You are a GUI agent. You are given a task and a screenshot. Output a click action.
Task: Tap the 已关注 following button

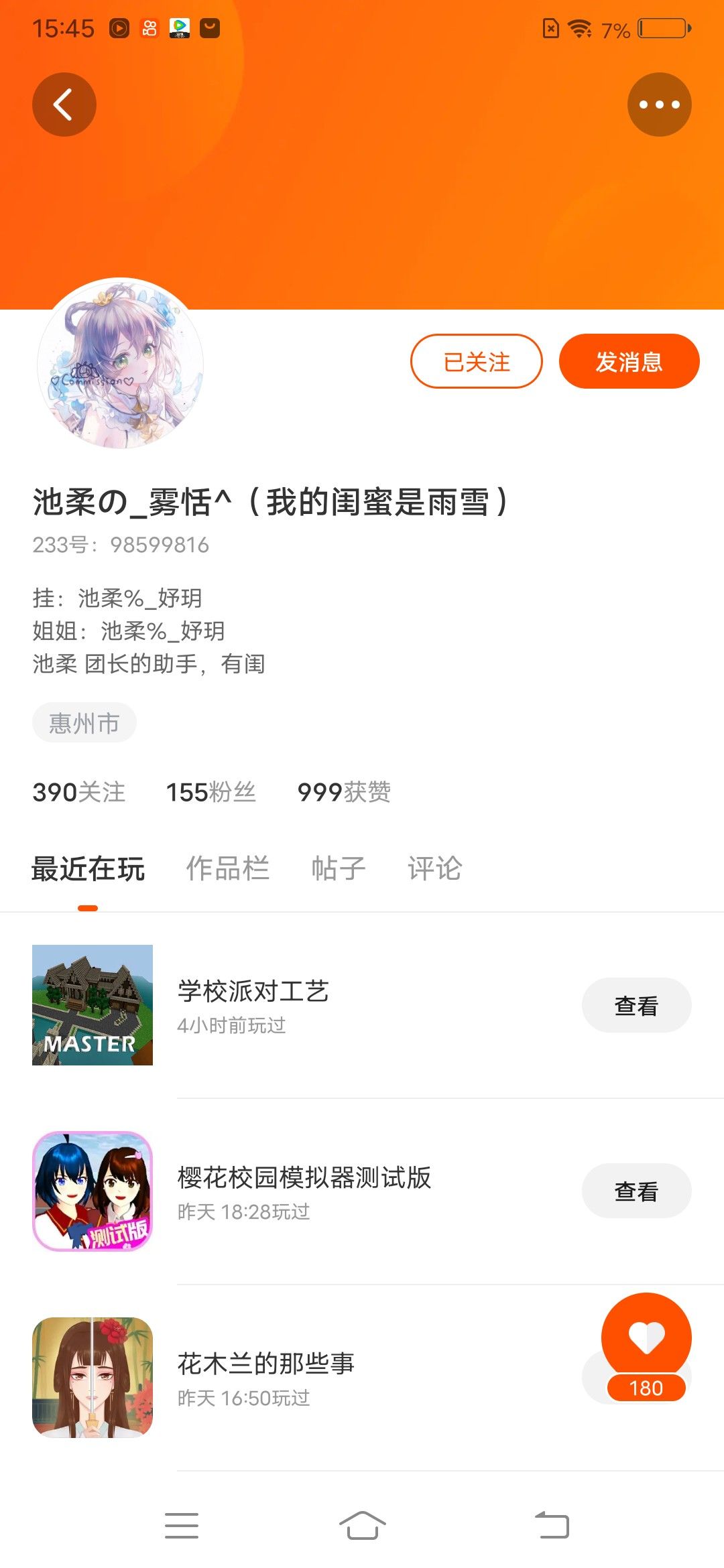point(477,361)
